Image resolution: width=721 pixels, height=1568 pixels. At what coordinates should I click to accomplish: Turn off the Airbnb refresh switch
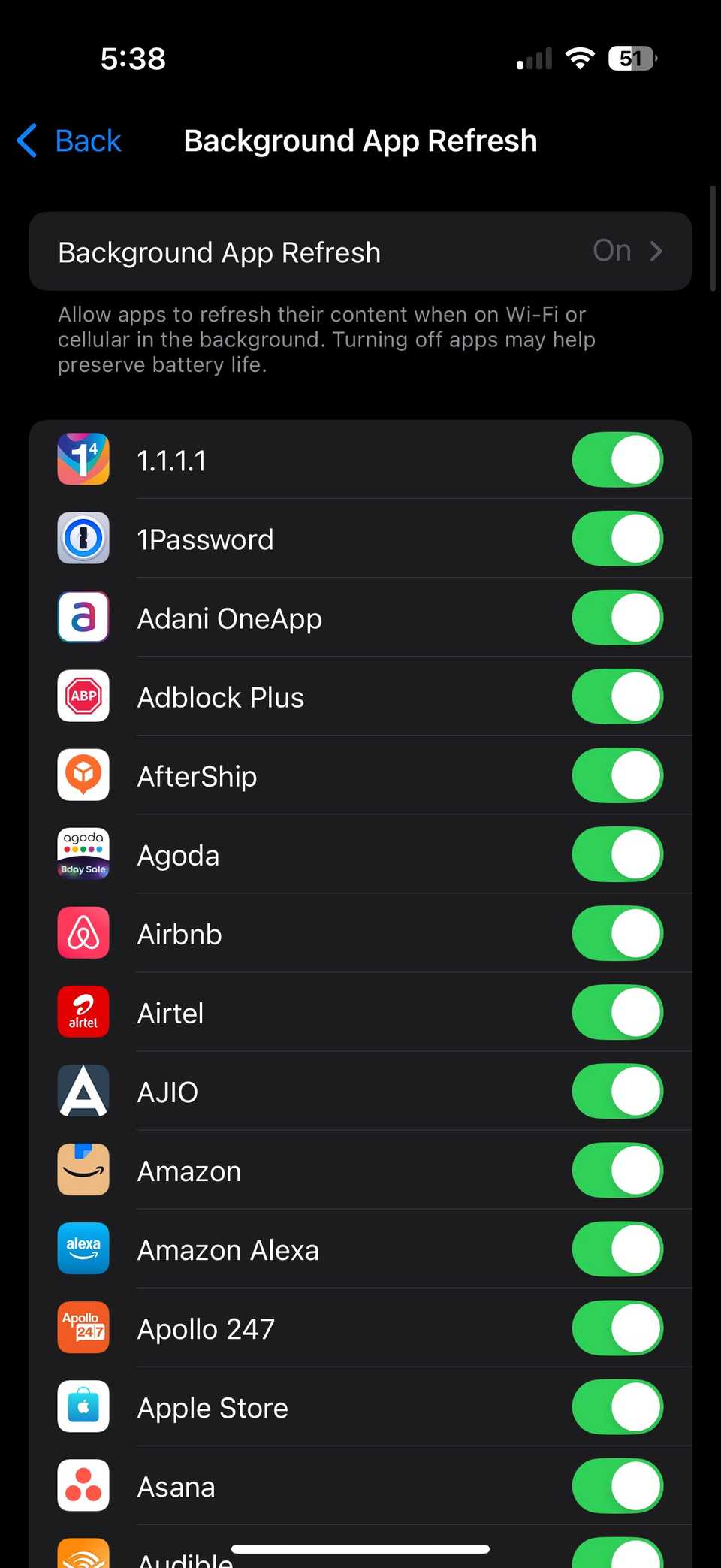click(617, 933)
